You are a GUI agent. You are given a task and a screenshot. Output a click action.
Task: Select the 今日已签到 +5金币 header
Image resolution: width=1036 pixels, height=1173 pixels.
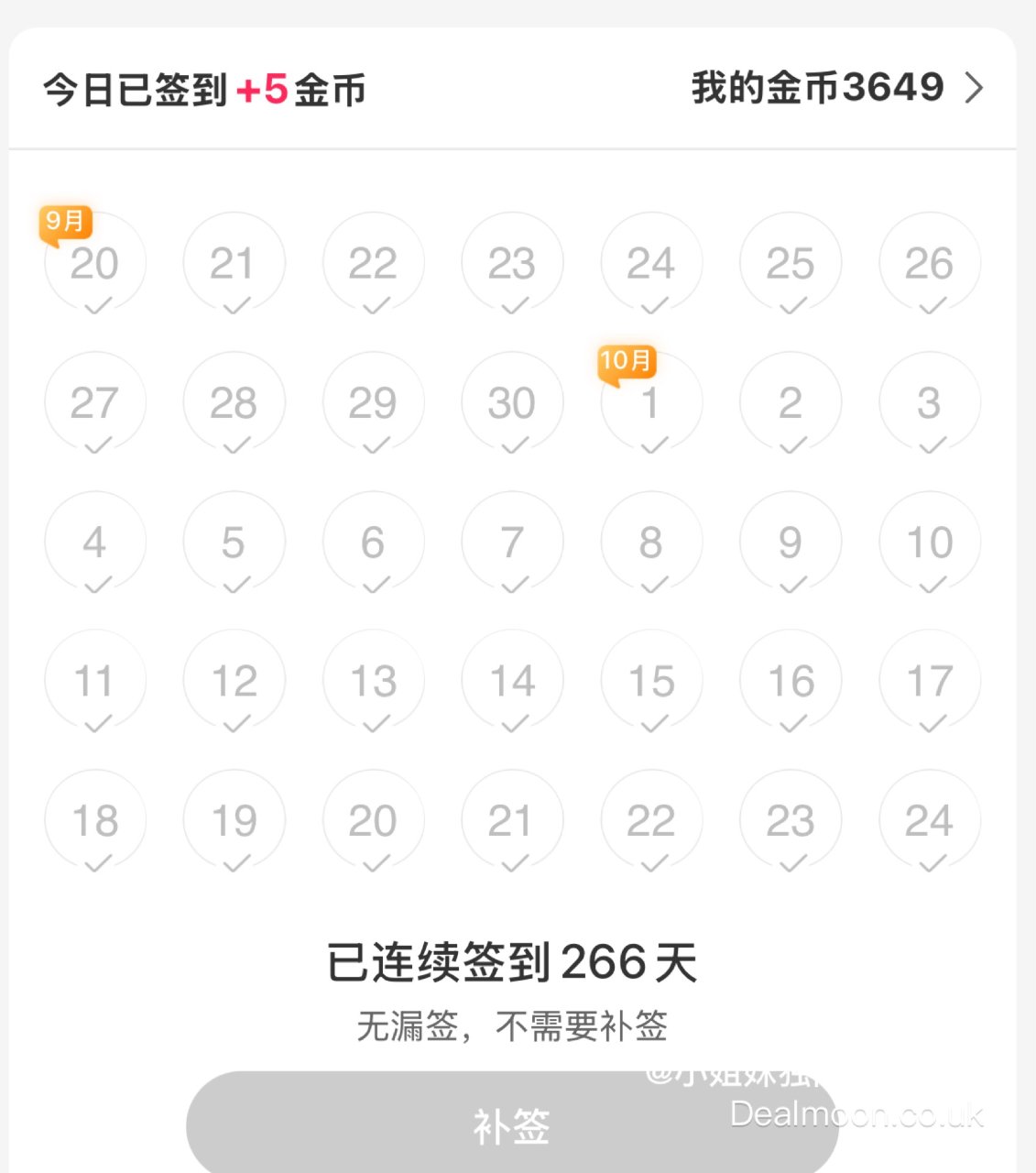pyautogui.click(x=203, y=90)
